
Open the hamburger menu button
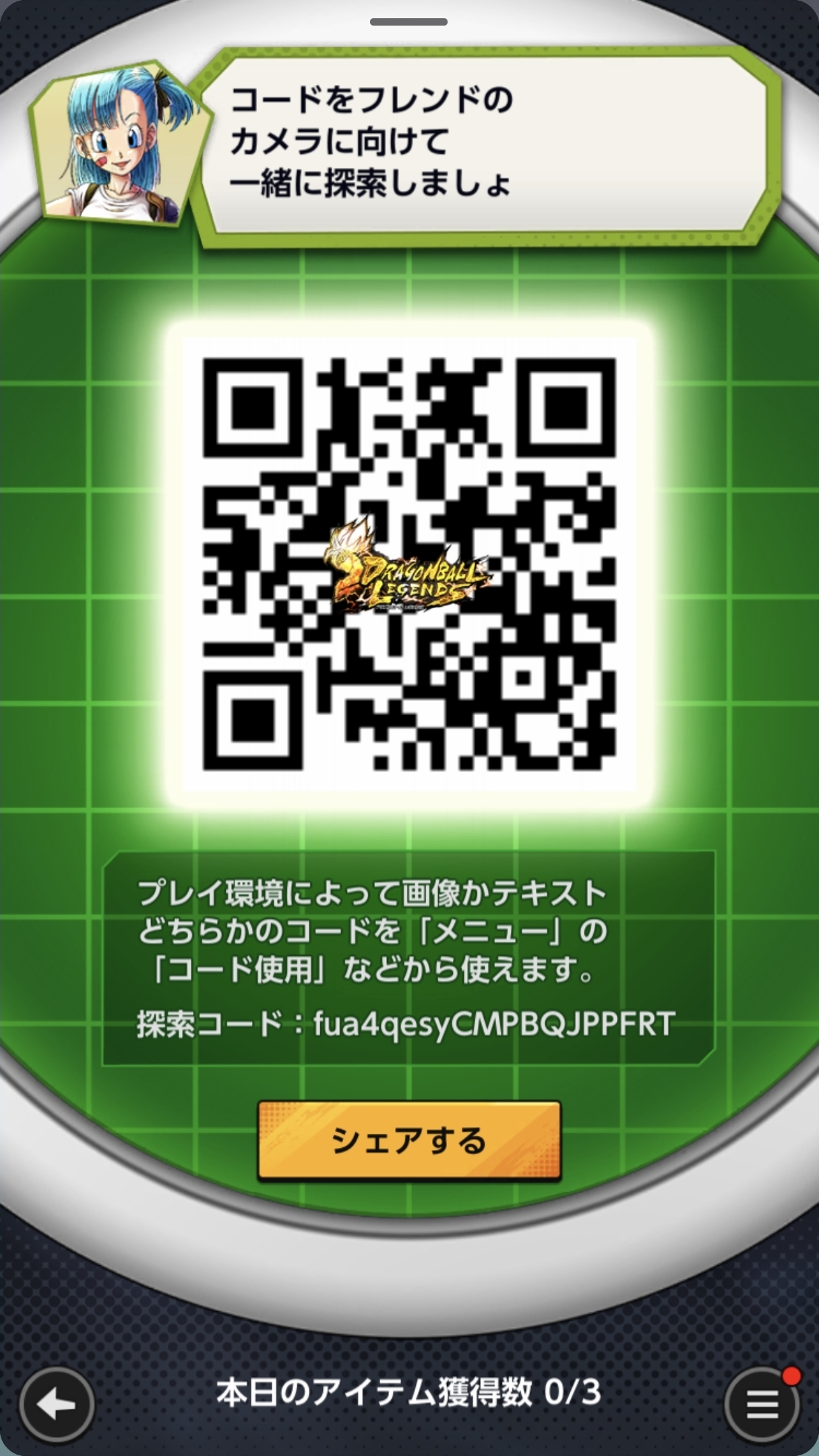point(762,1405)
